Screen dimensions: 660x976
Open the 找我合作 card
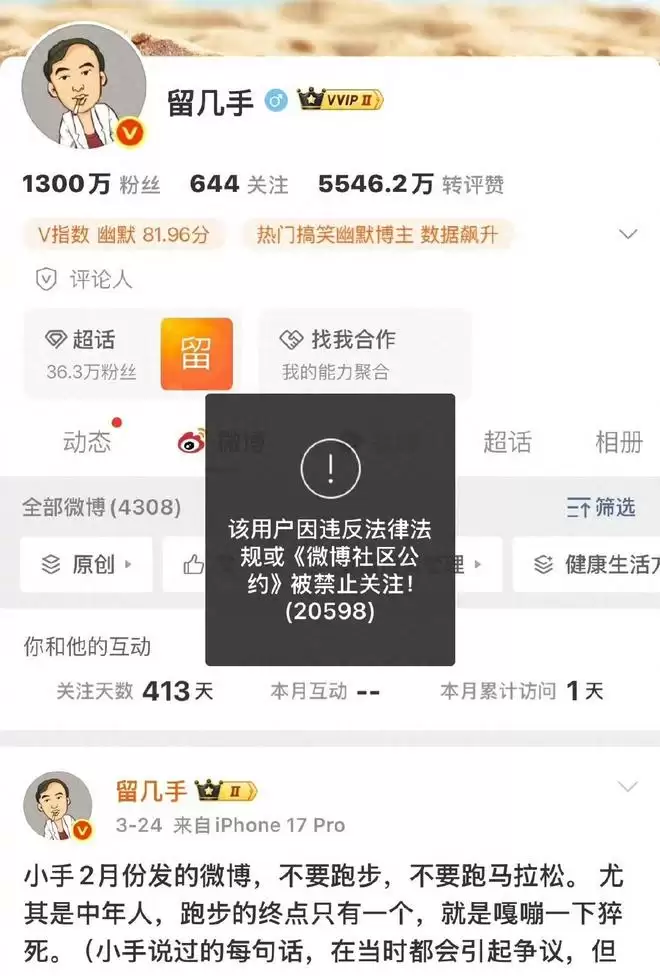[365, 355]
